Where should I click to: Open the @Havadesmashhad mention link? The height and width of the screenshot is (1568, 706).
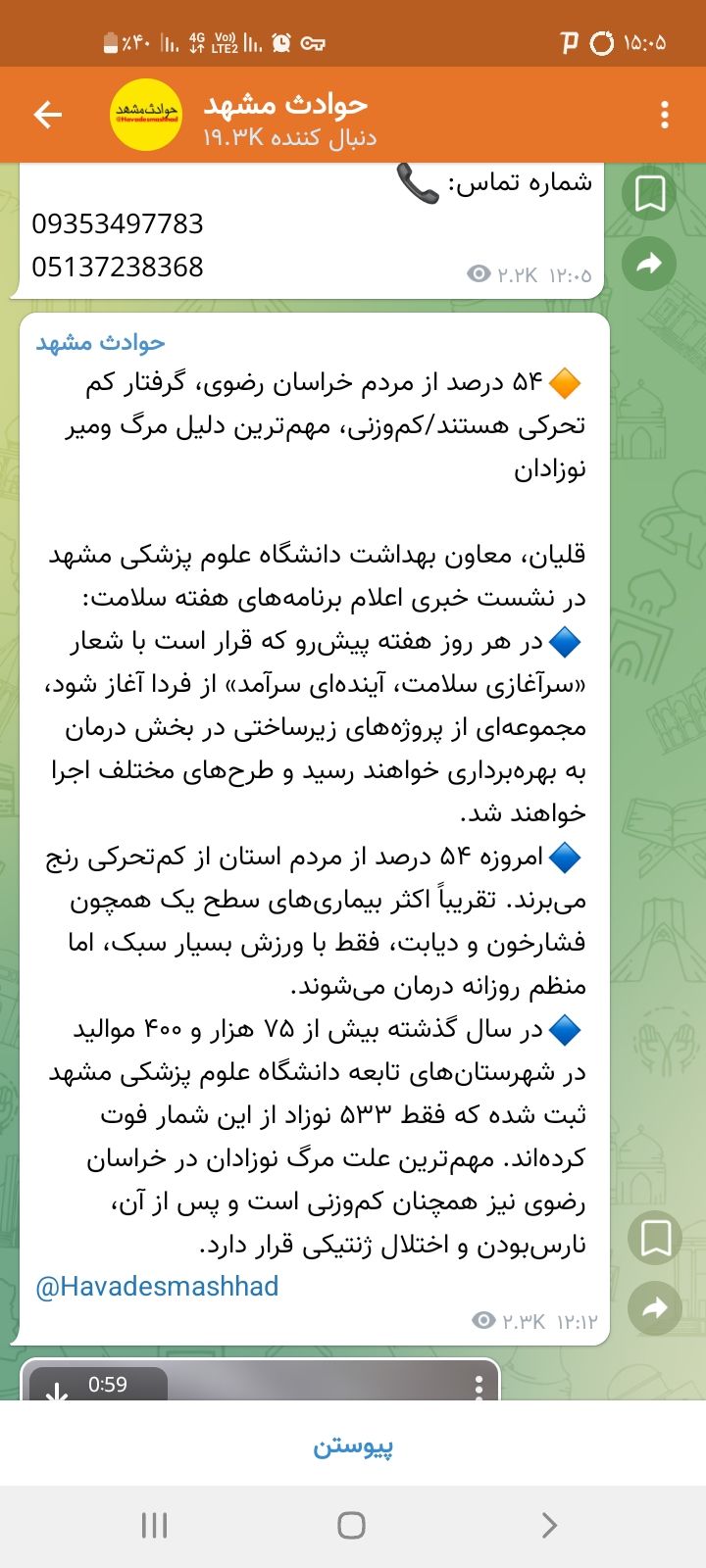[x=157, y=1286]
